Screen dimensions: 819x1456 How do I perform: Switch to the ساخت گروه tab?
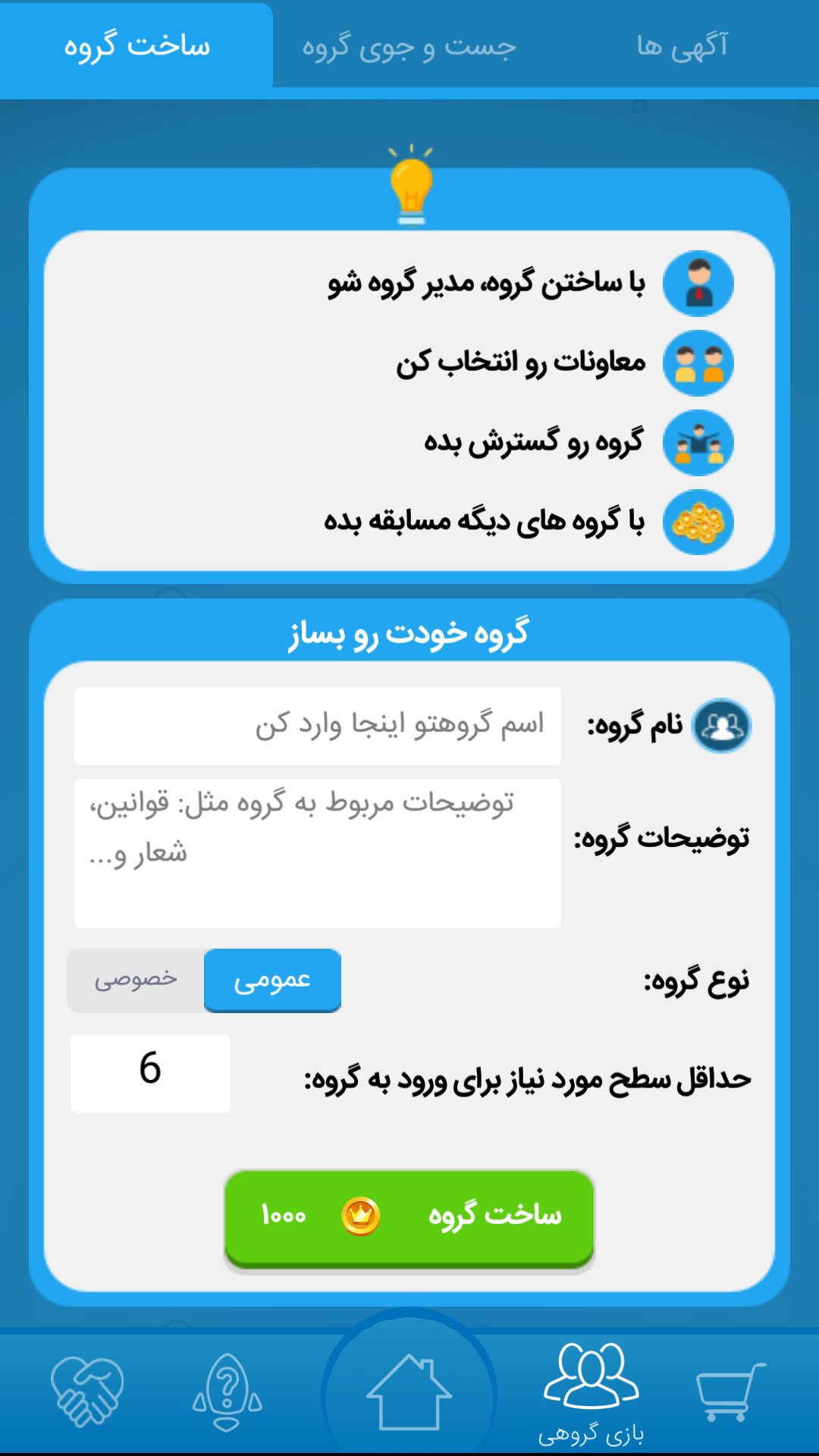[136, 47]
